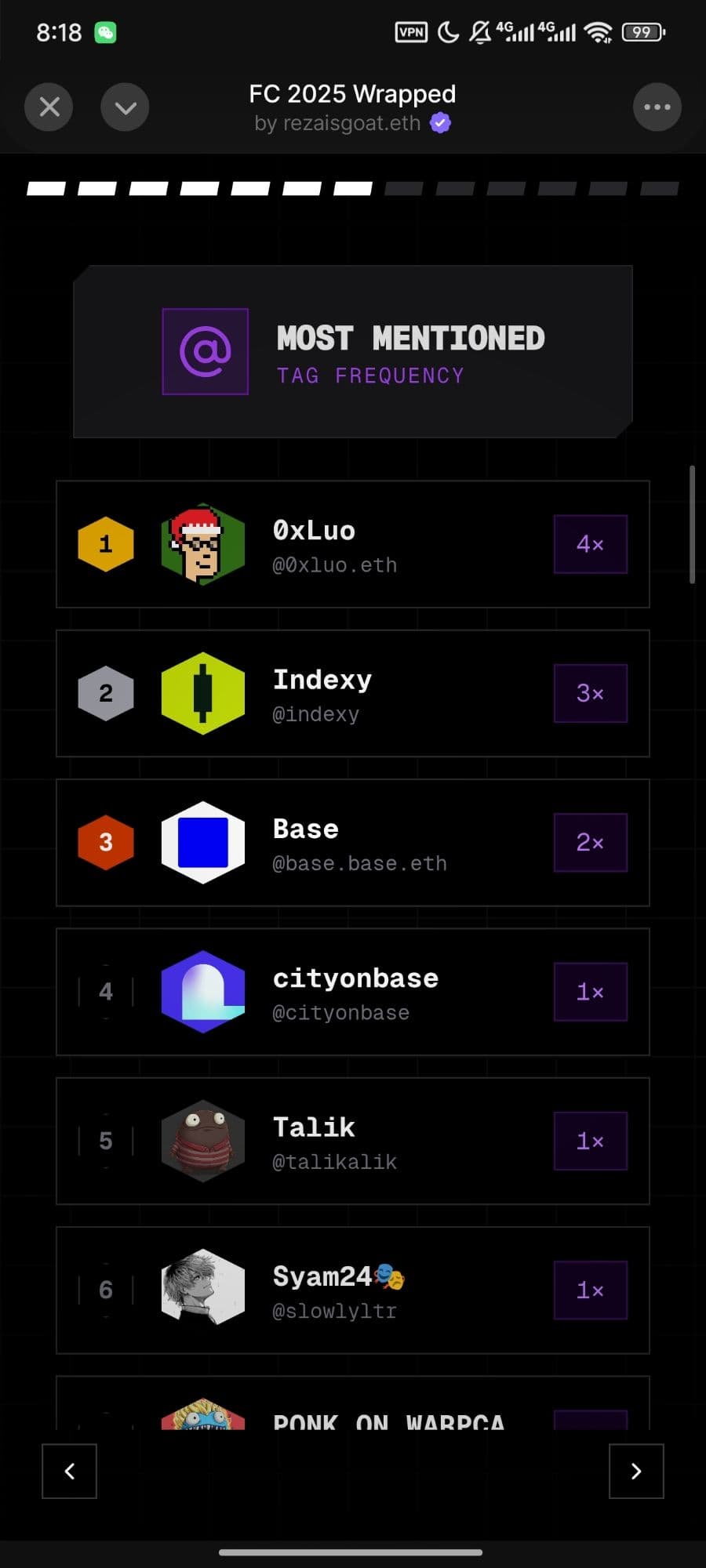This screenshot has width=706, height=1568.
Task: Open the three-dot overflow menu
Action: pyautogui.click(x=657, y=107)
